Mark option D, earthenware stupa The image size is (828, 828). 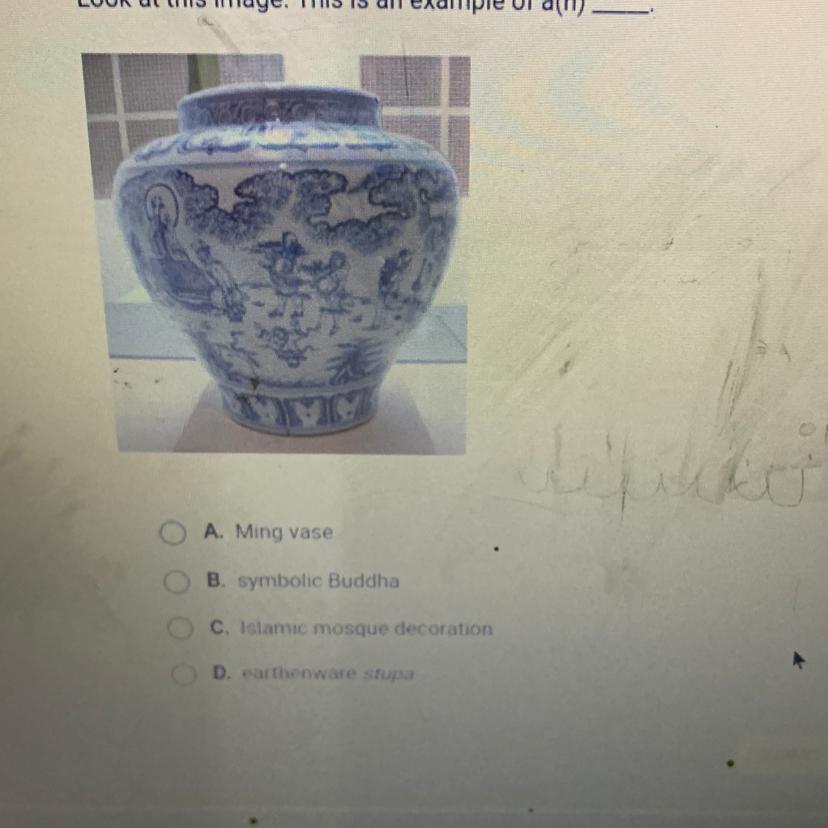pyautogui.click(x=183, y=675)
